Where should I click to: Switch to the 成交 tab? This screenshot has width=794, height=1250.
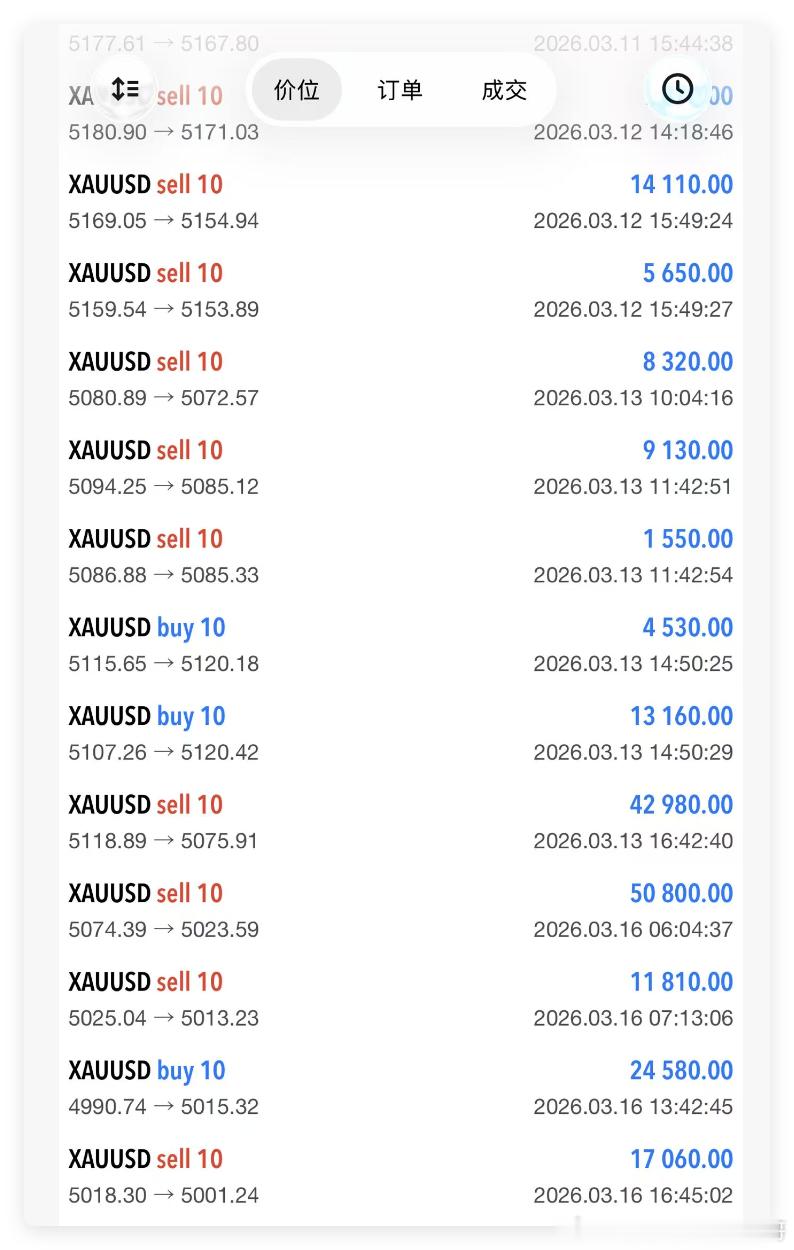504,90
